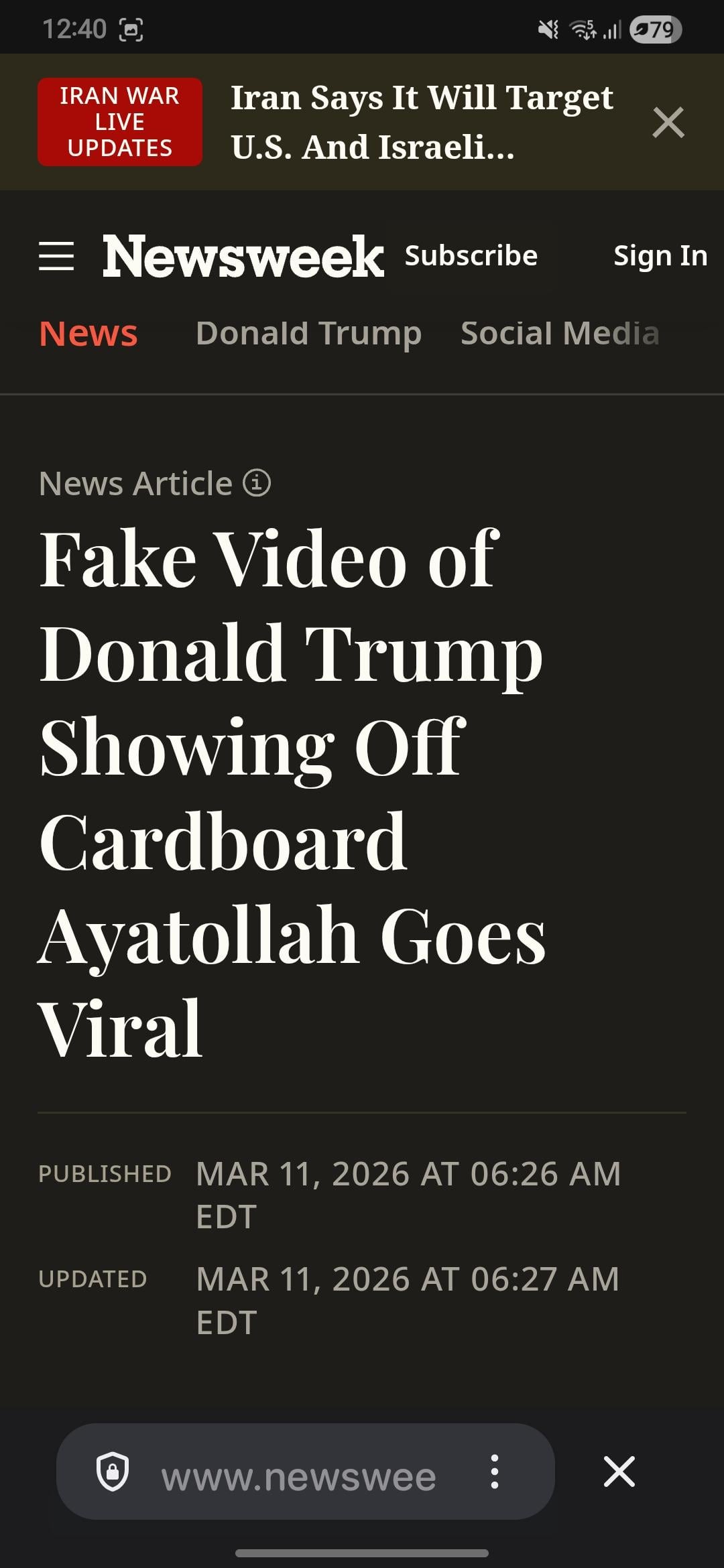The image size is (724, 1568).
Task: Open the hamburger navigation menu
Action: (x=56, y=256)
